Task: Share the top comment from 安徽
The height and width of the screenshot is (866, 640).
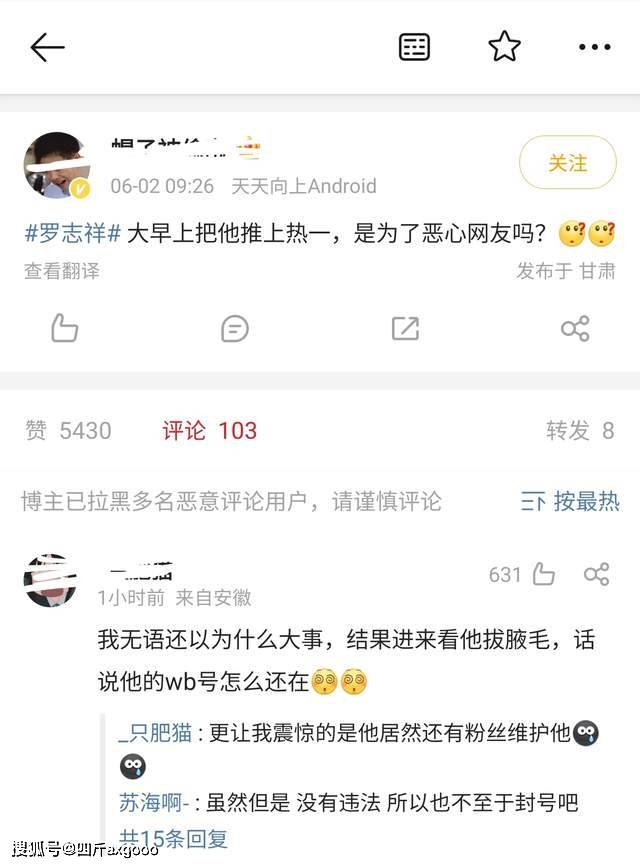Action: point(596,574)
